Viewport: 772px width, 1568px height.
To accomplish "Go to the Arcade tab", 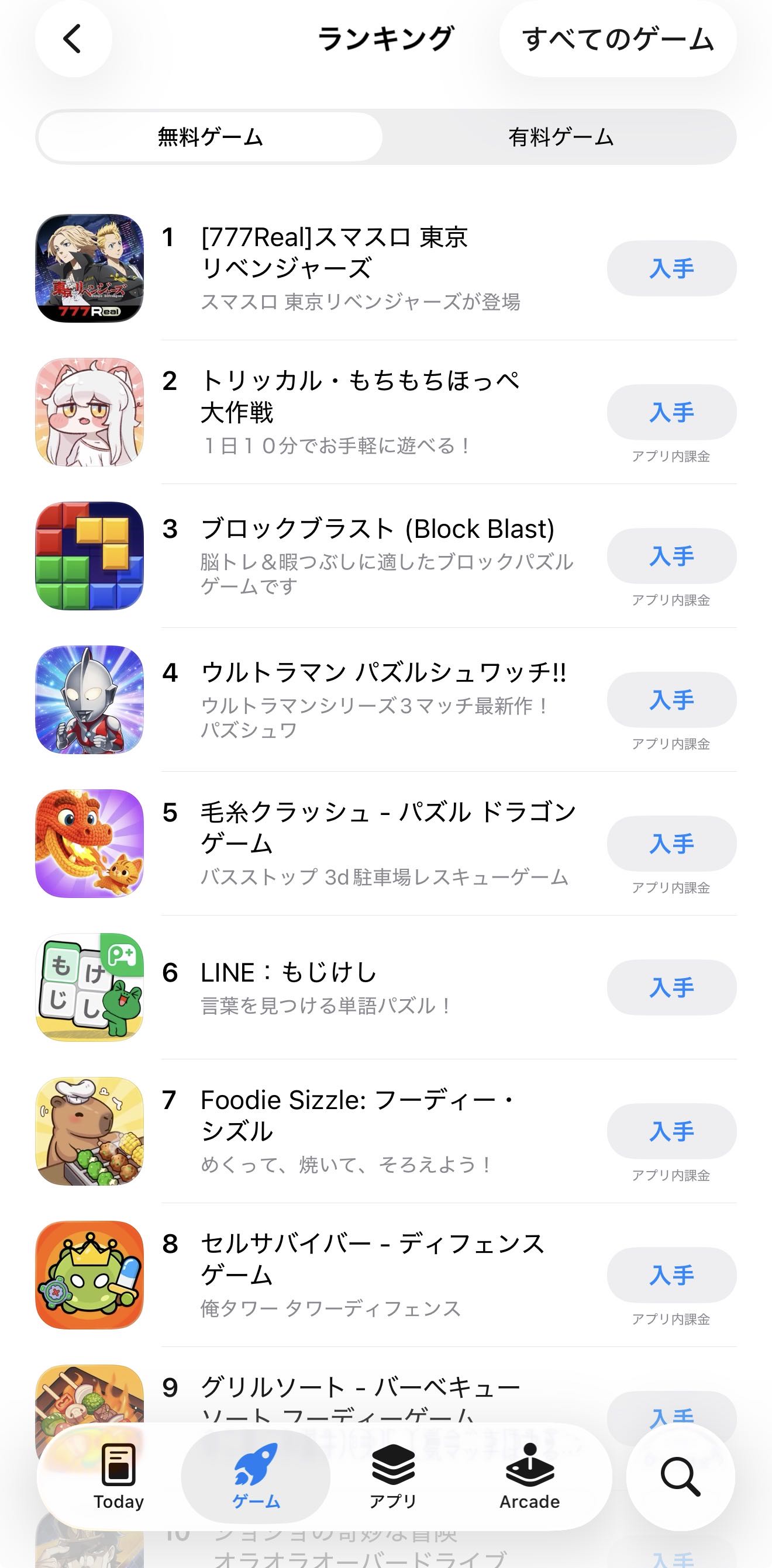I will [x=529, y=1476].
